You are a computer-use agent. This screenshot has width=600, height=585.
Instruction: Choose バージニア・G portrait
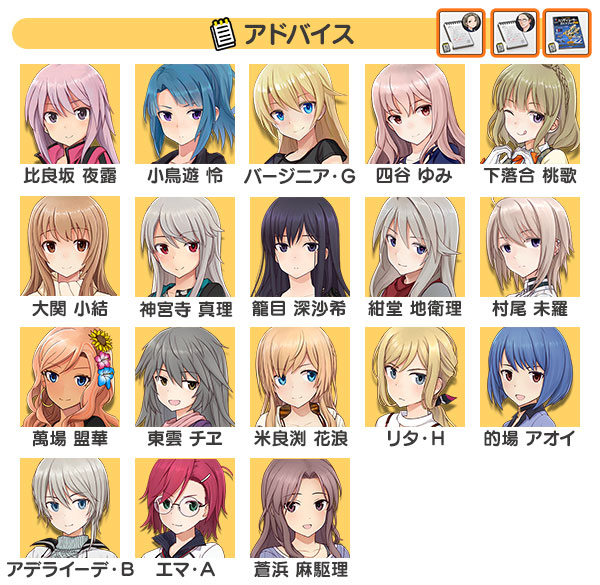click(x=300, y=114)
